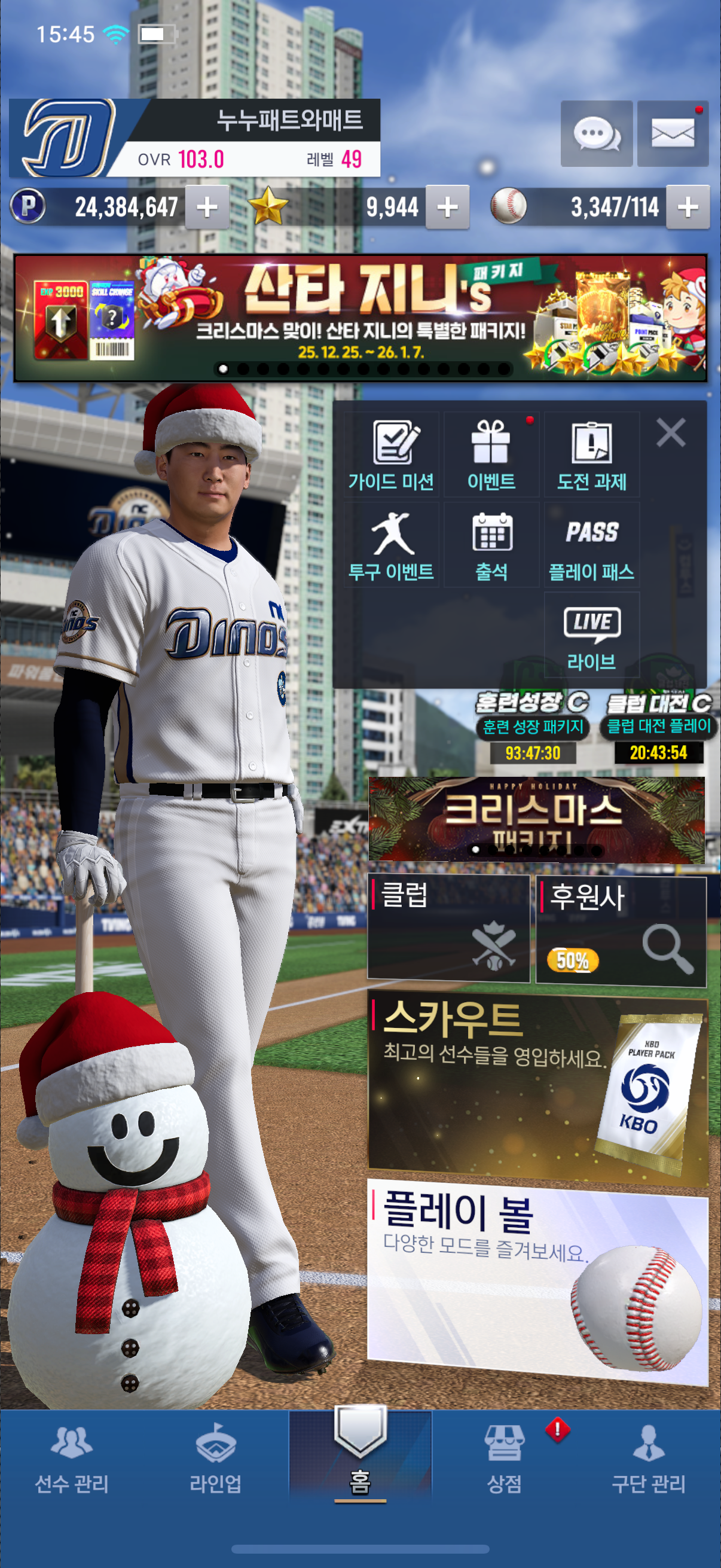The height and width of the screenshot is (1568, 721).
Task: Open the 이벤트 gift menu
Action: click(x=491, y=454)
